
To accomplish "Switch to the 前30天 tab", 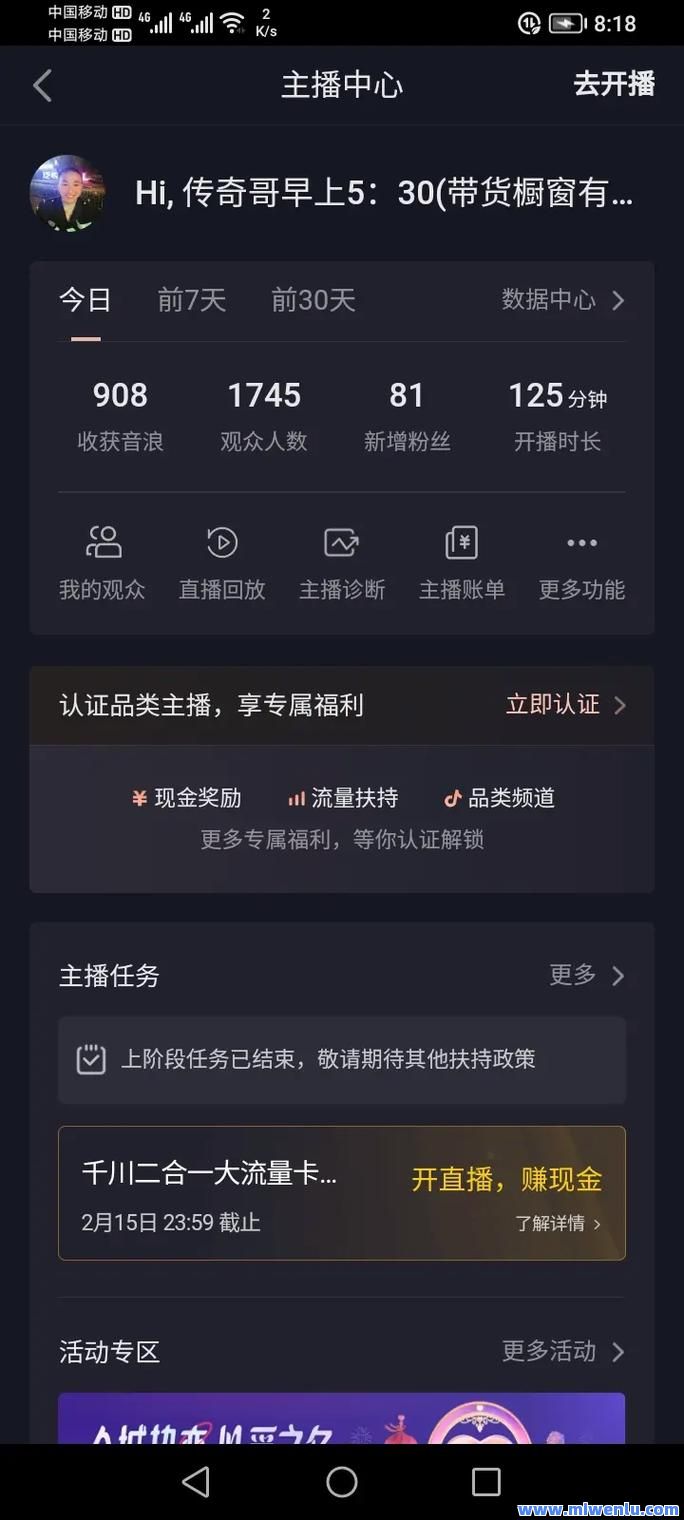I will tap(313, 300).
